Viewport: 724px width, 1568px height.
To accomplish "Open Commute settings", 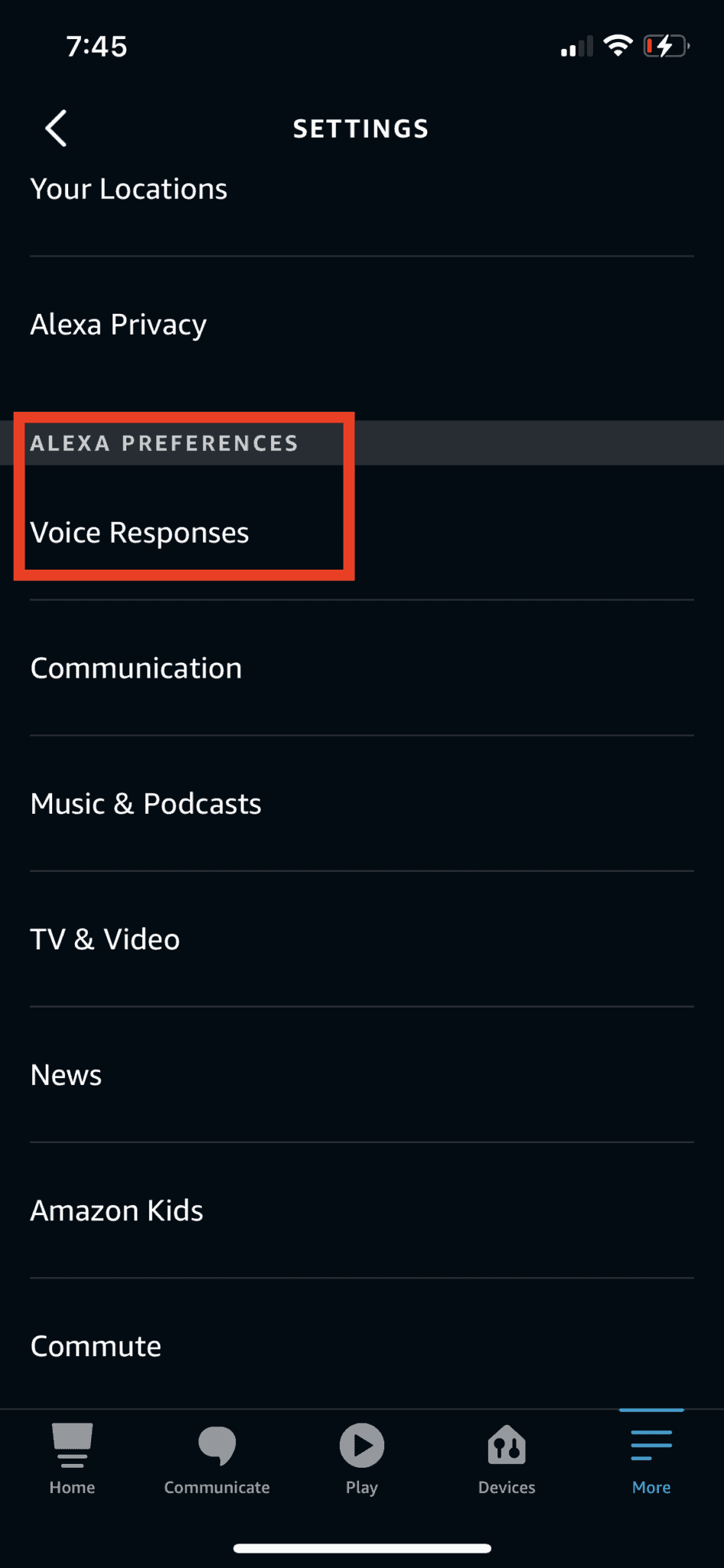I will (96, 1346).
